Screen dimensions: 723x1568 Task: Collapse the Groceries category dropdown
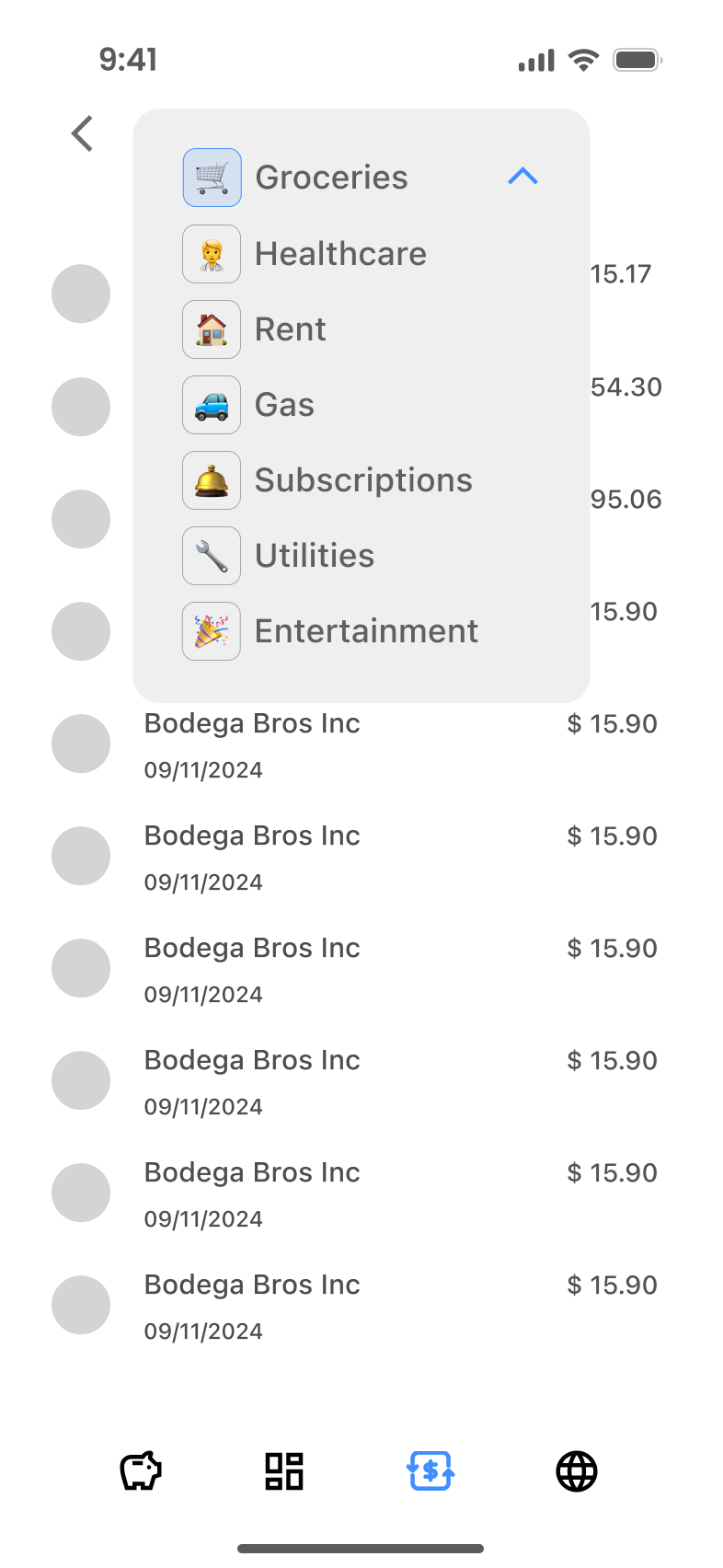pos(522,176)
